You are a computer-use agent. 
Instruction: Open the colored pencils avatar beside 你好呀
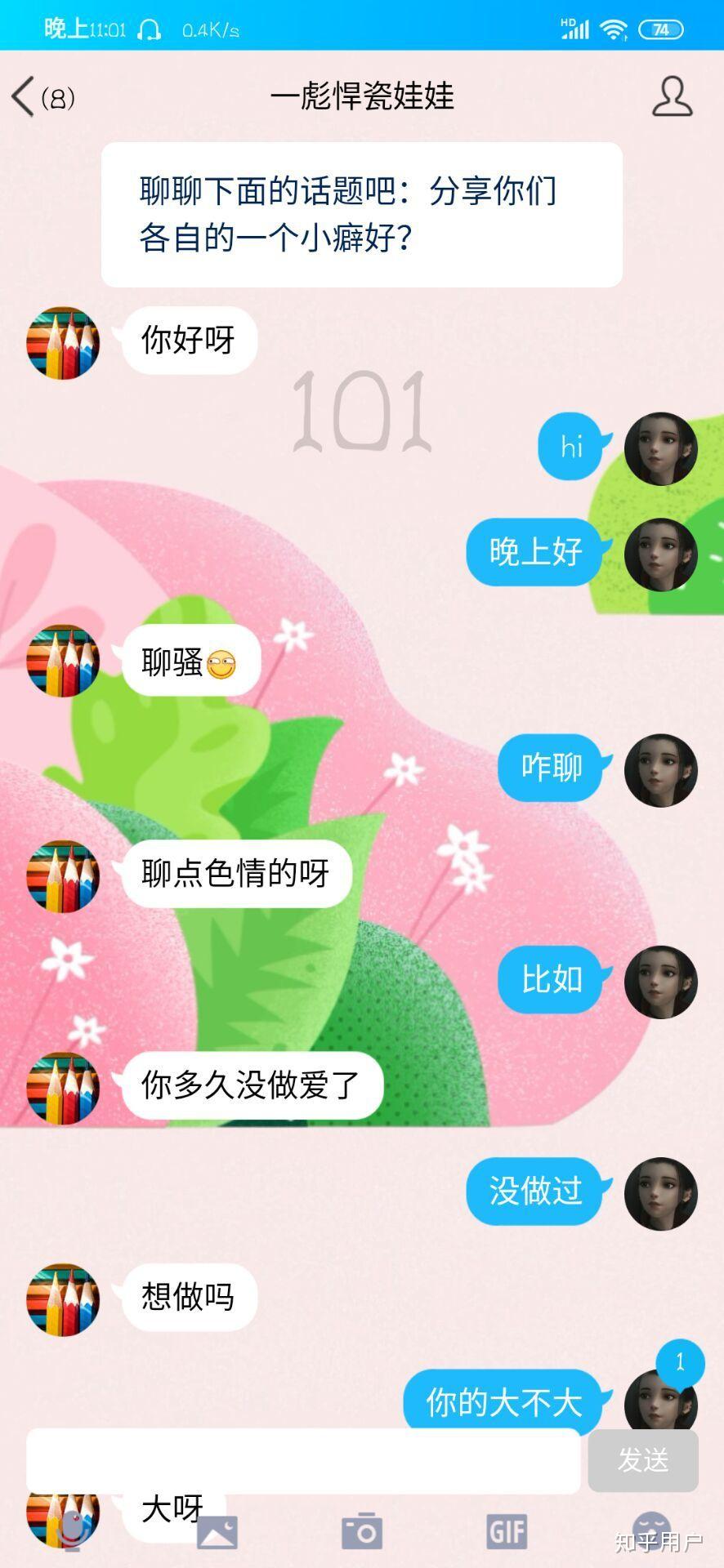click(x=63, y=341)
